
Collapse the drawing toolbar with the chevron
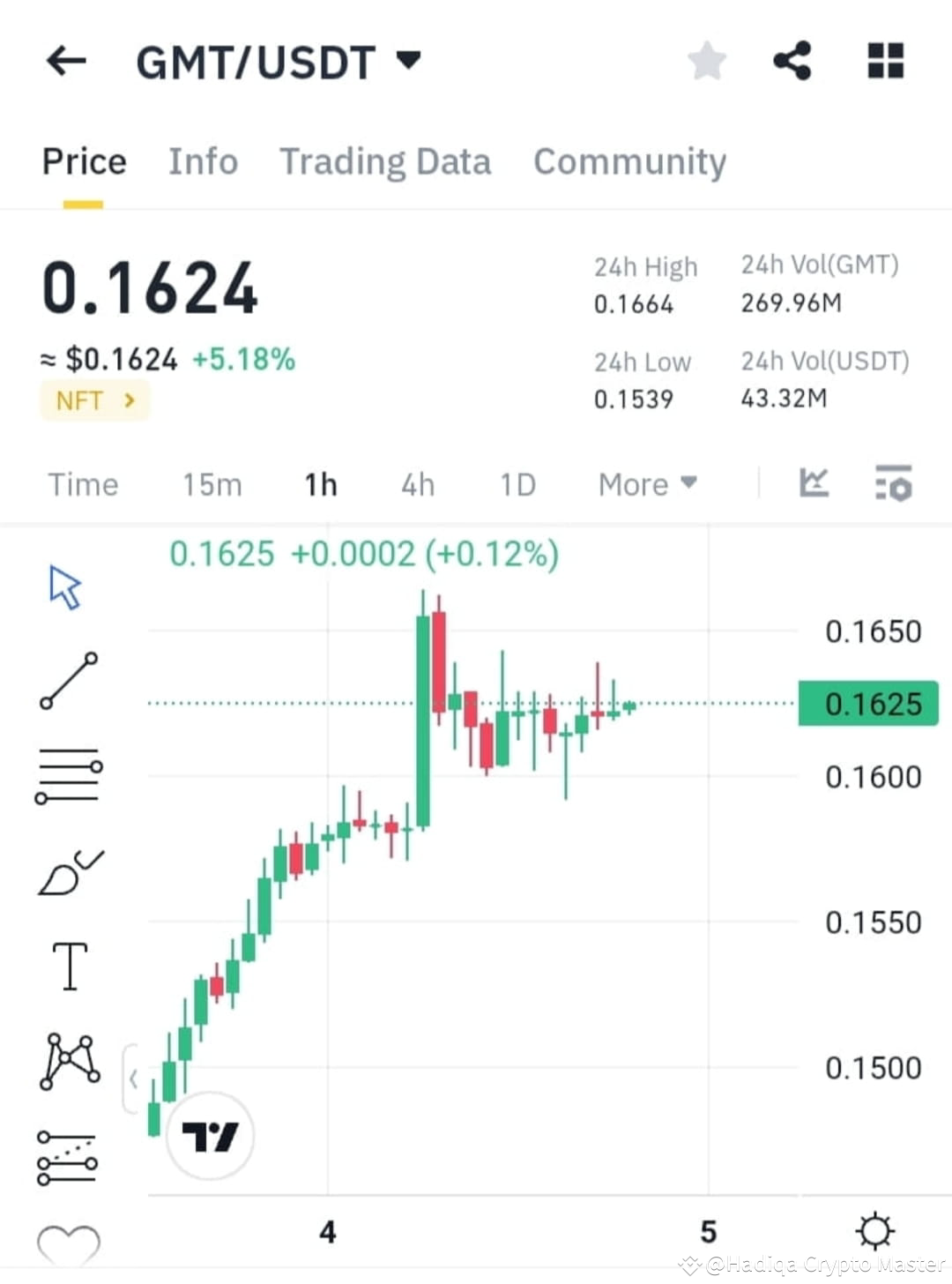coord(132,1078)
